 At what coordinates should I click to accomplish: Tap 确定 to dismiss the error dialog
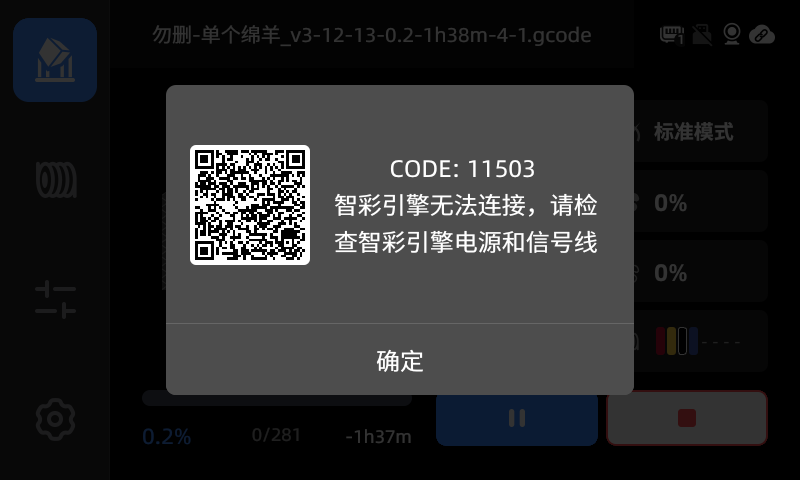click(x=400, y=360)
